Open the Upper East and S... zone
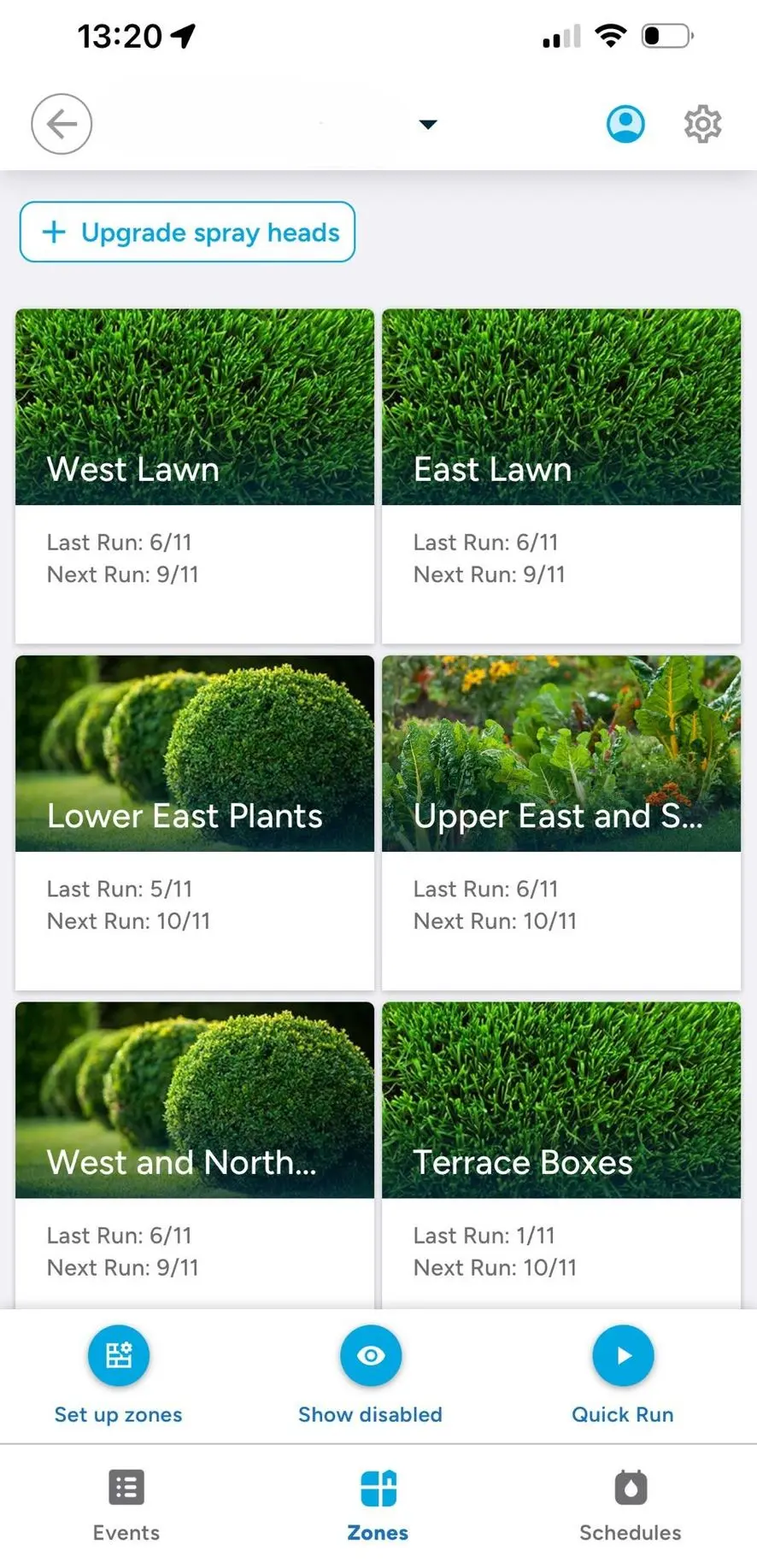Viewport: 757px width, 1568px height. tap(561, 823)
